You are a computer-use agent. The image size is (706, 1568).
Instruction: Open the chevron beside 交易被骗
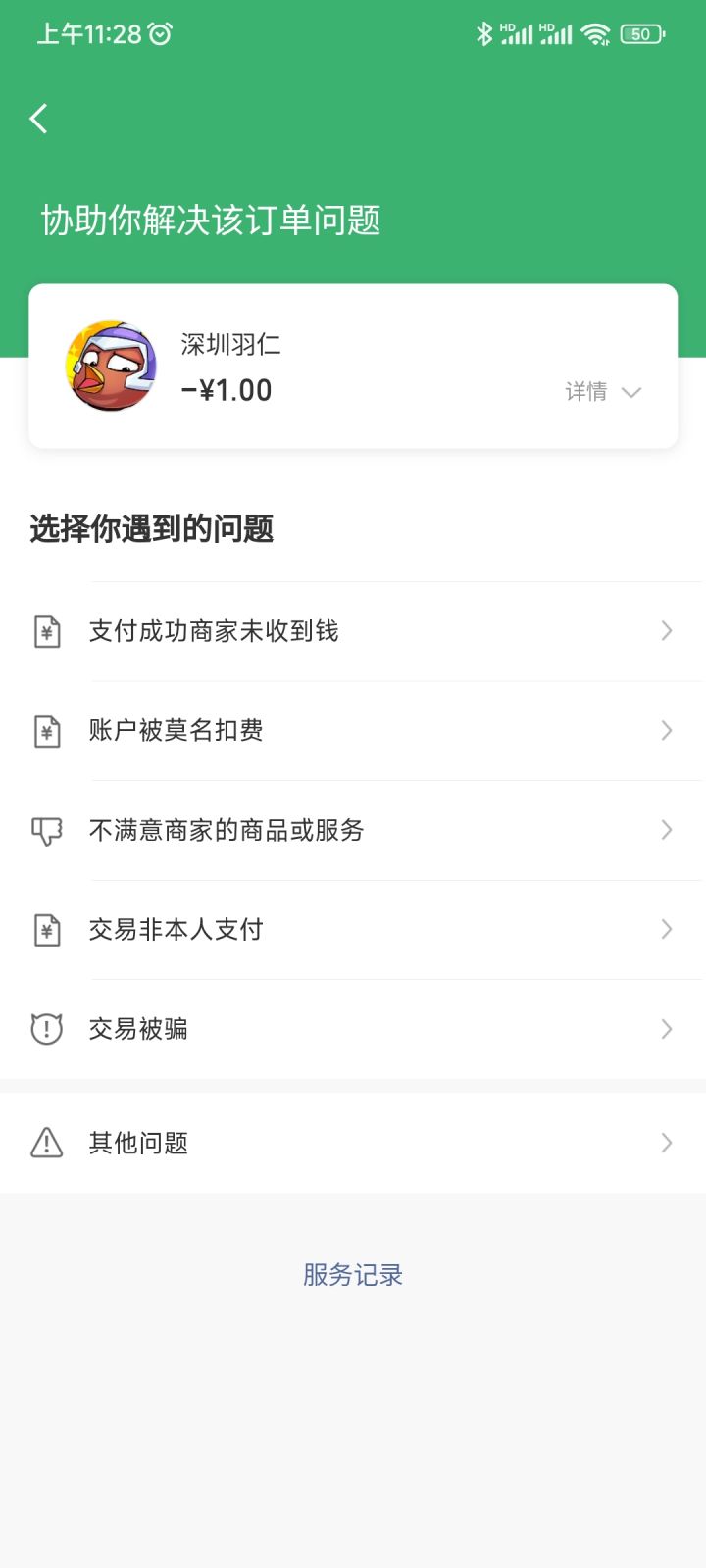coord(666,1028)
